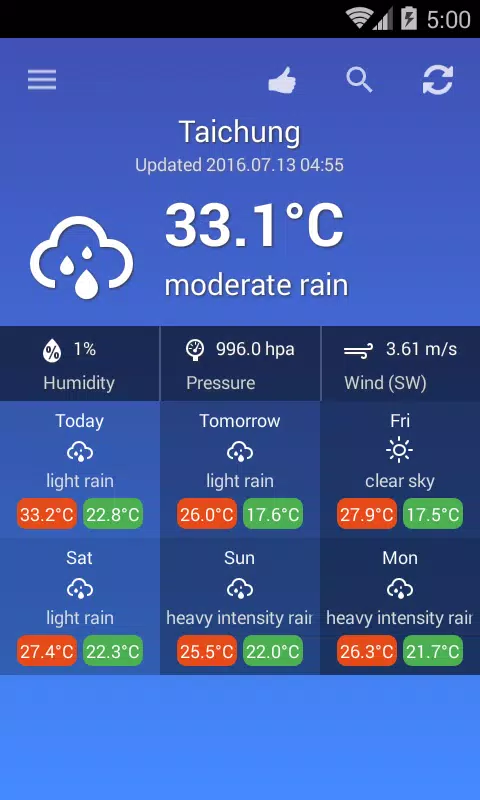Select the Sat forecast card
This screenshot has width=480, height=800.
coord(80,607)
